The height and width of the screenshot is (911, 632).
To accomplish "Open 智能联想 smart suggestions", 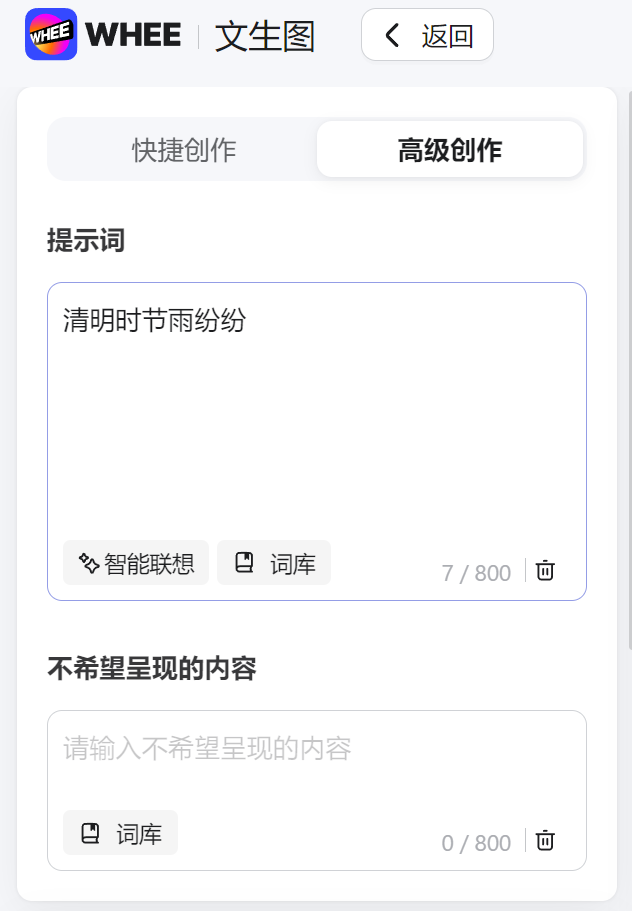I will point(136,563).
